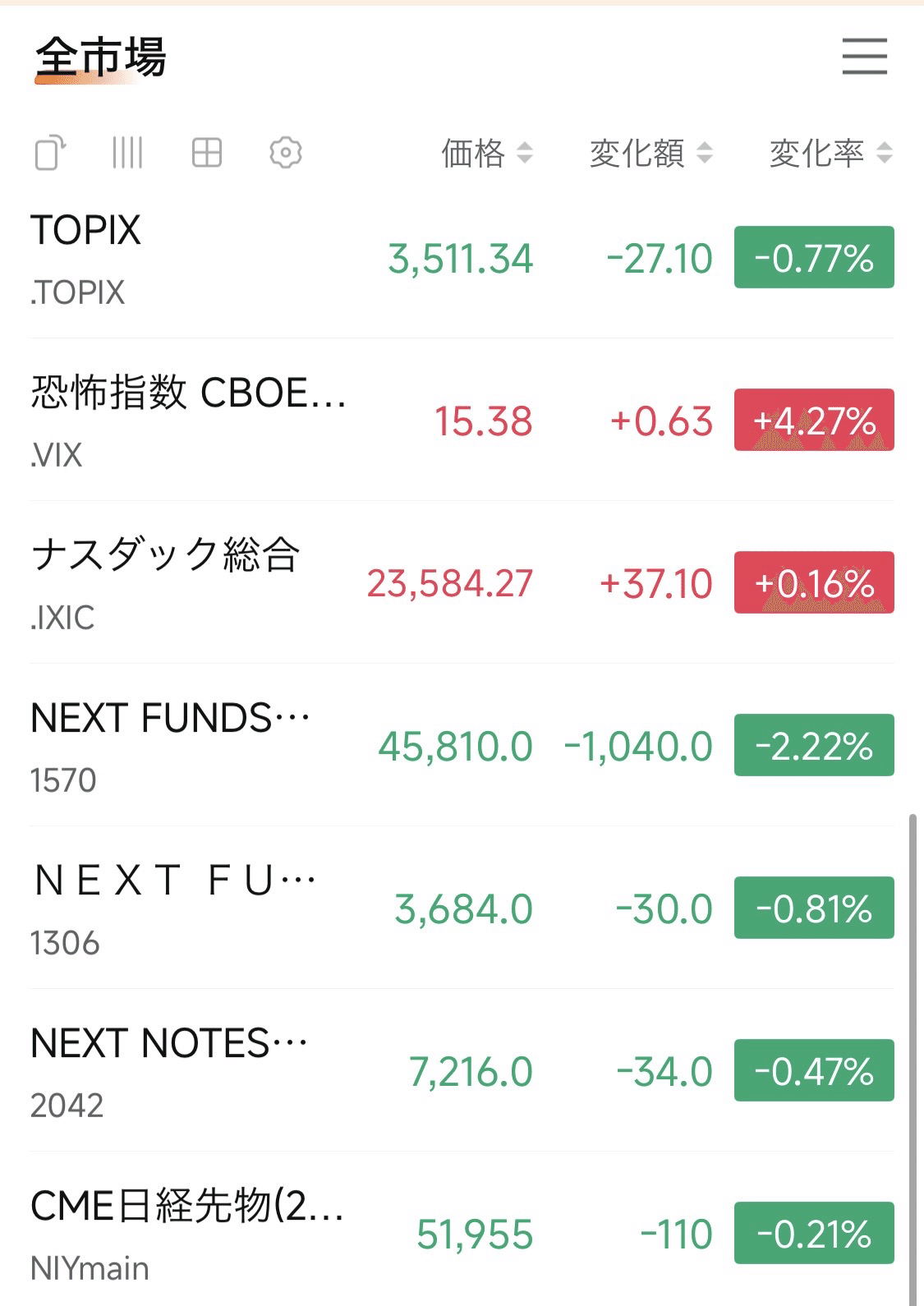The image size is (924, 1306).
Task: Open the 恐怖指数 CBOE VIX row
Action: 246,421
